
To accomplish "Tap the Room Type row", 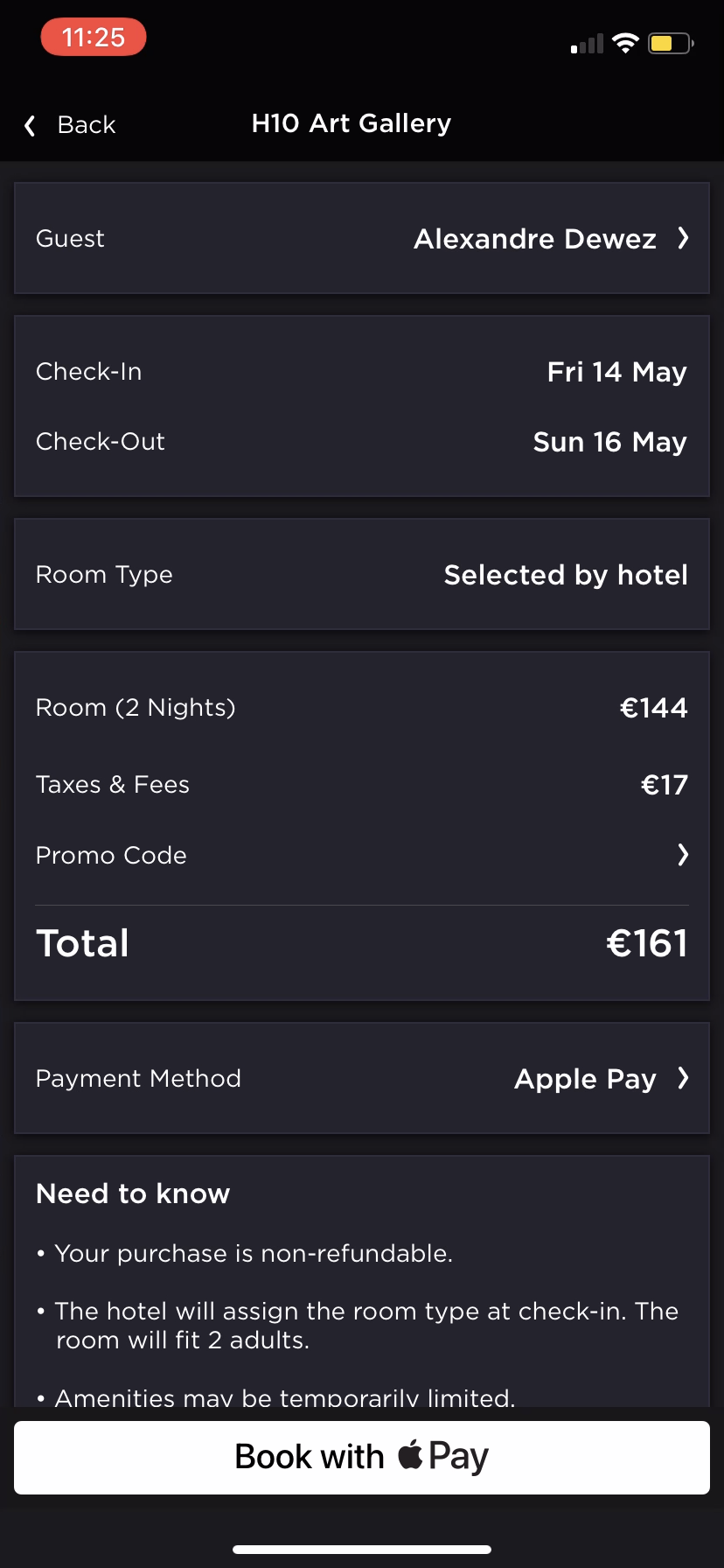I will [362, 574].
